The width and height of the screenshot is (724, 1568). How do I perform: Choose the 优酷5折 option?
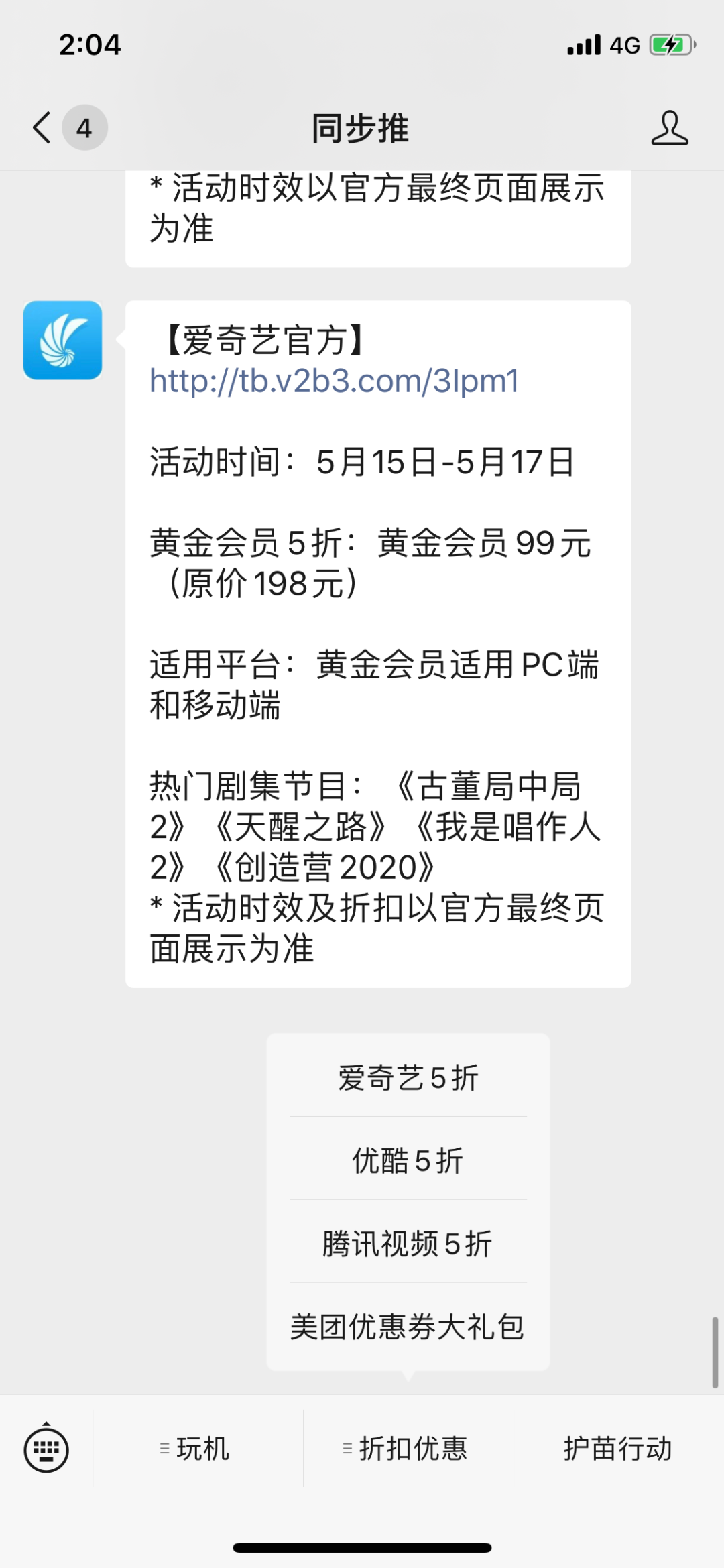(x=408, y=1160)
